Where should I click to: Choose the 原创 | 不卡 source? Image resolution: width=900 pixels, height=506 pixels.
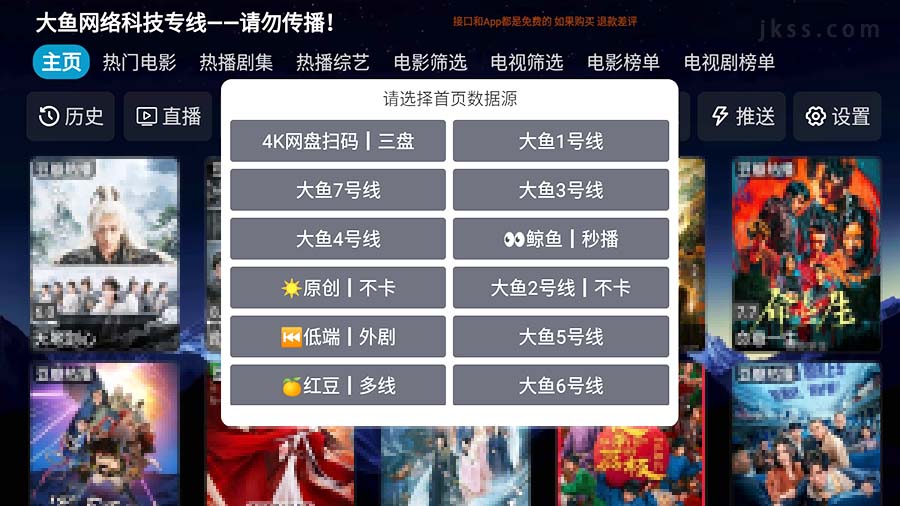(338, 288)
